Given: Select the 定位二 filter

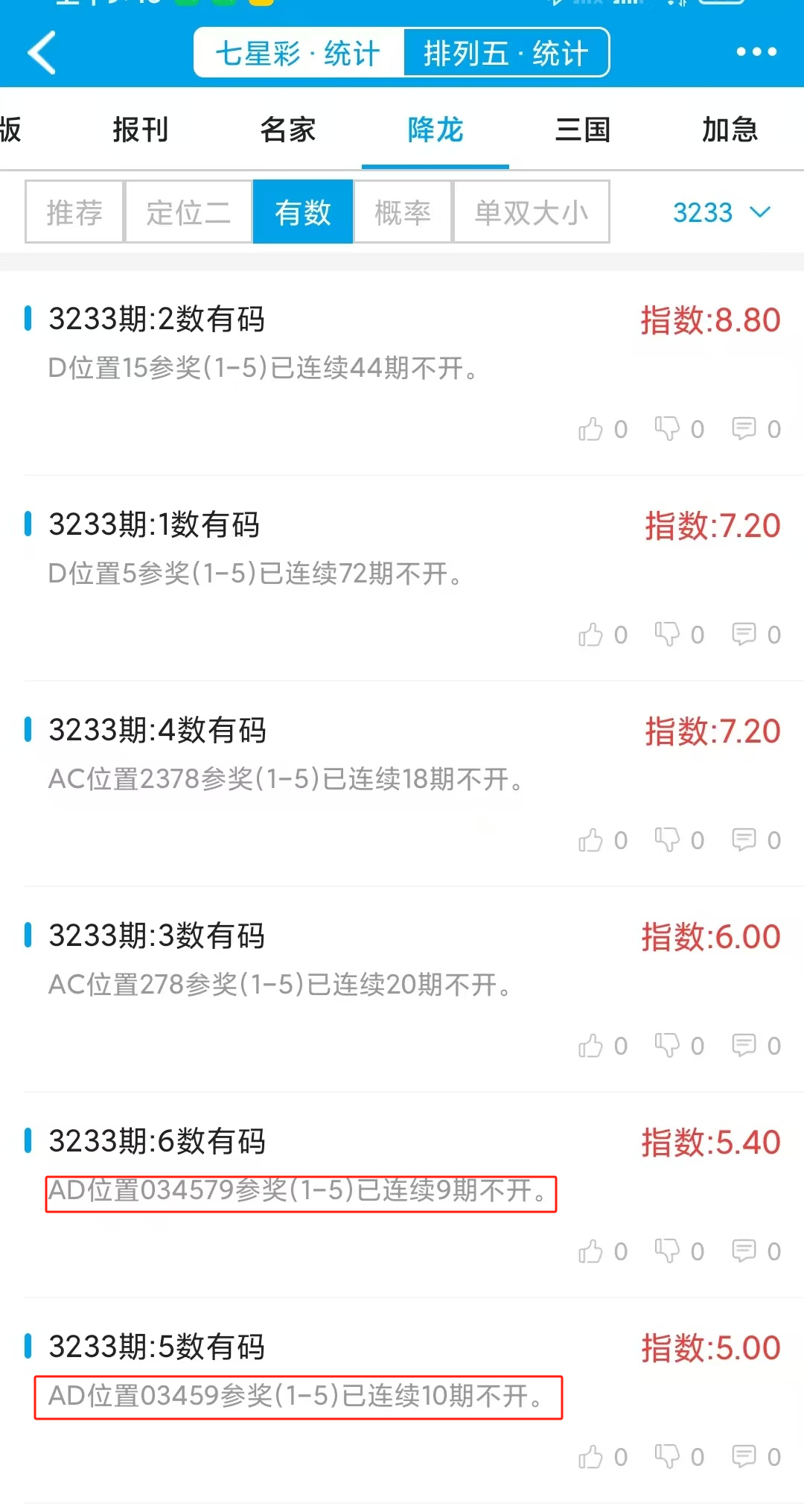Looking at the screenshot, I should click(188, 212).
